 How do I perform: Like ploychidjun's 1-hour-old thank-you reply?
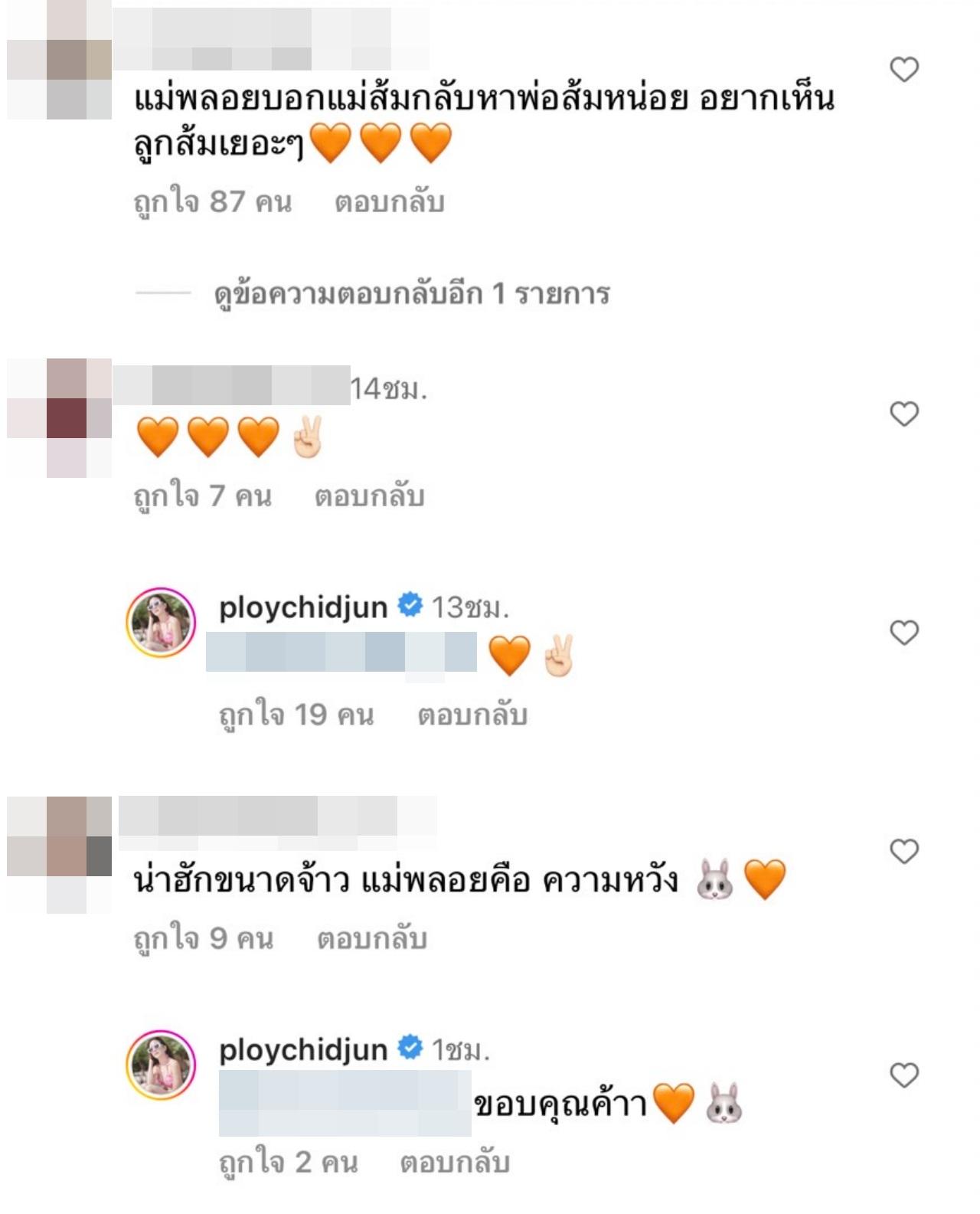tap(904, 1075)
